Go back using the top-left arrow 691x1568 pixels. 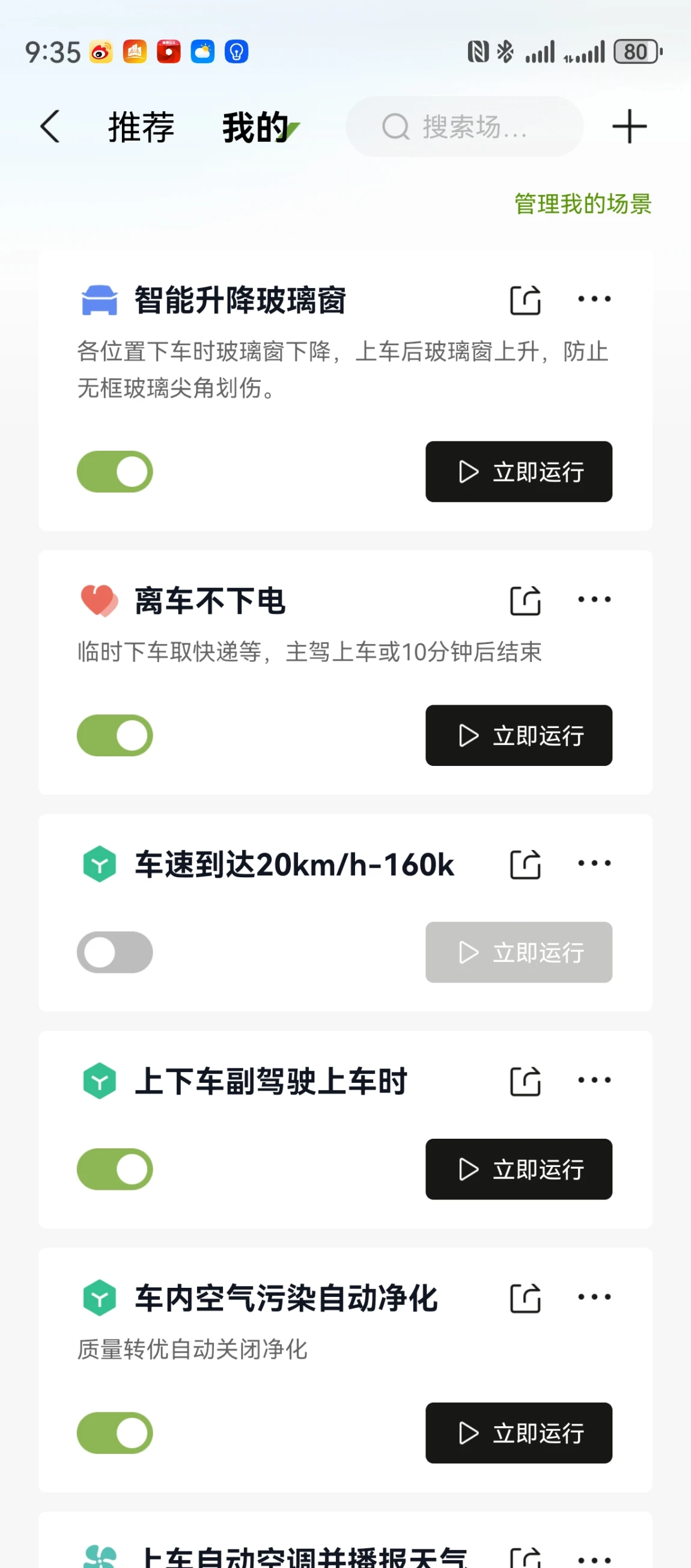click(x=50, y=127)
